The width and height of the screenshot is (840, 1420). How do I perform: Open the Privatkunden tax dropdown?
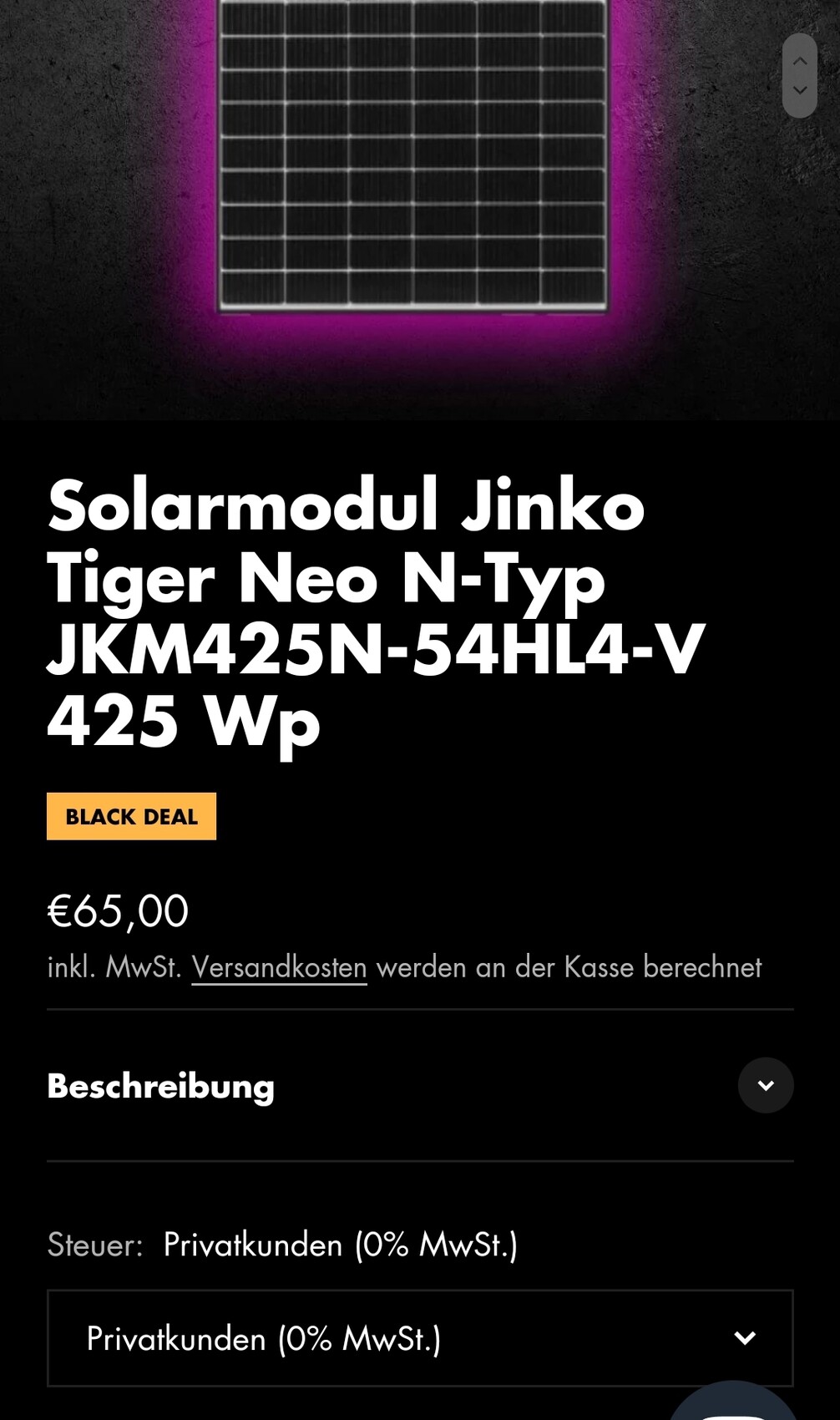(420, 1338)
